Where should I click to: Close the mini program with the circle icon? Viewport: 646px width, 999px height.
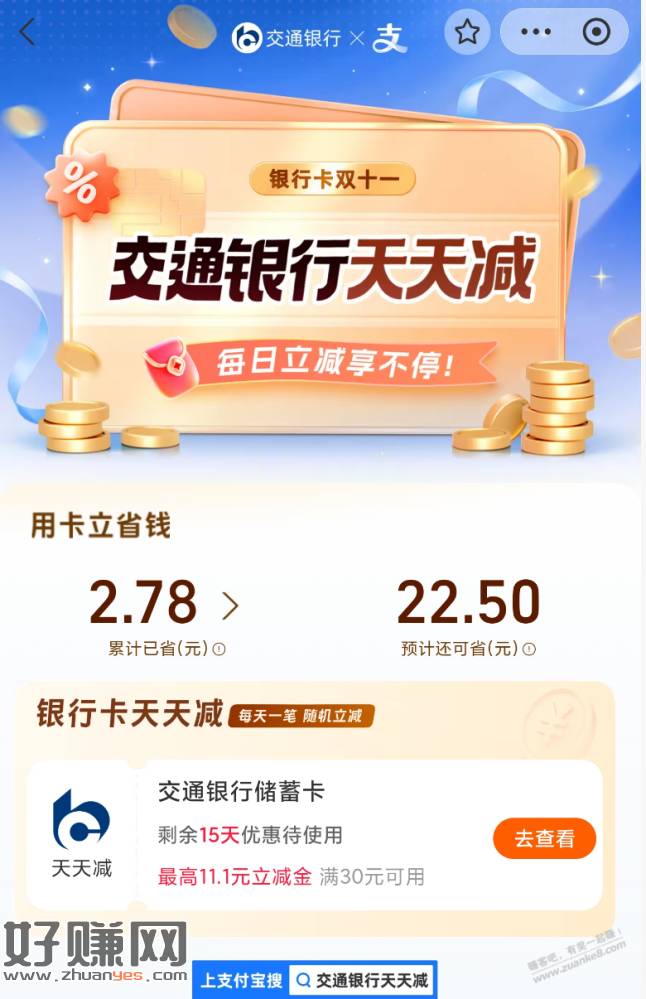(x=596, y=32)
